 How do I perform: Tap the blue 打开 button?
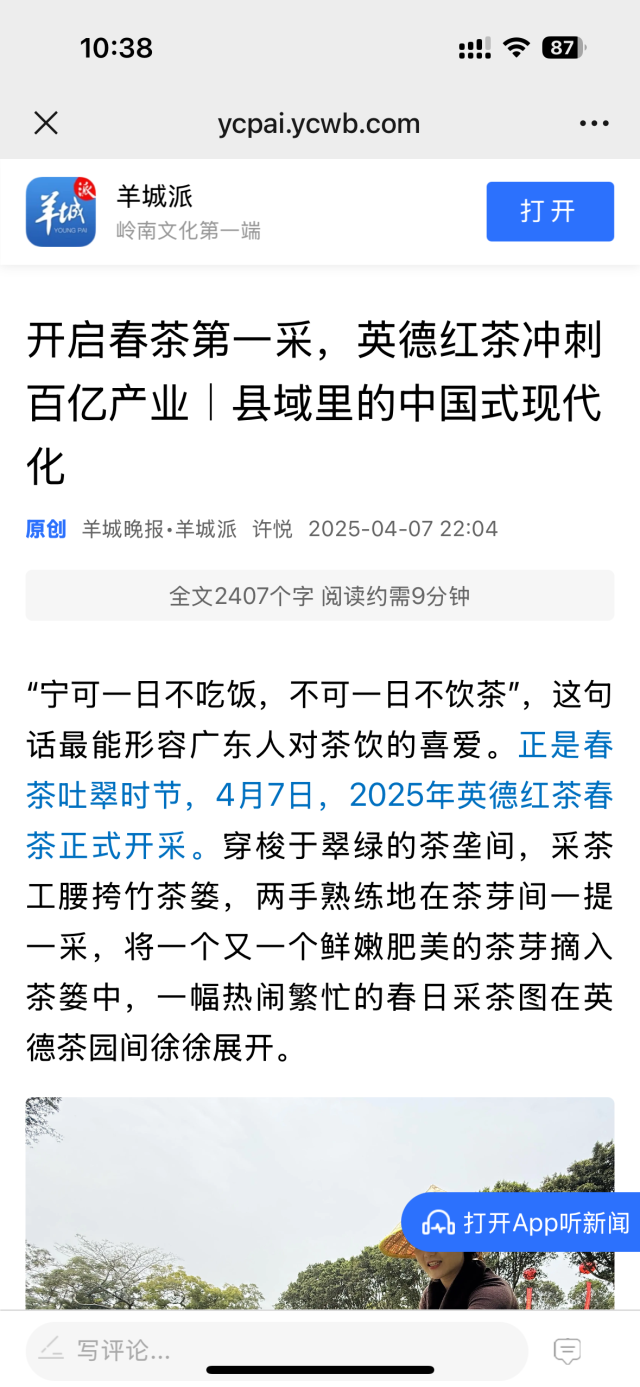coord(549,211)
